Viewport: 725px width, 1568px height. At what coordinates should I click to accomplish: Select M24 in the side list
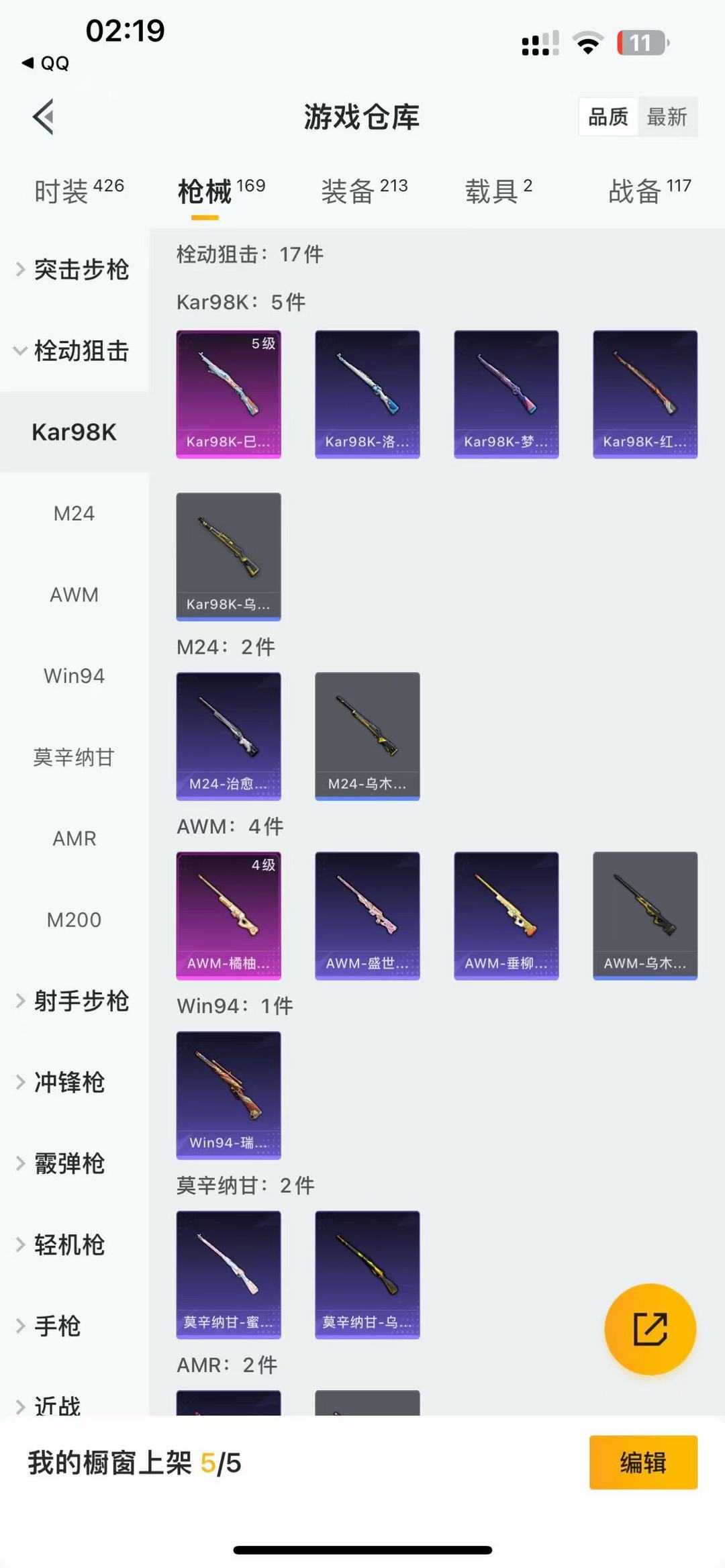coord(74,513)
